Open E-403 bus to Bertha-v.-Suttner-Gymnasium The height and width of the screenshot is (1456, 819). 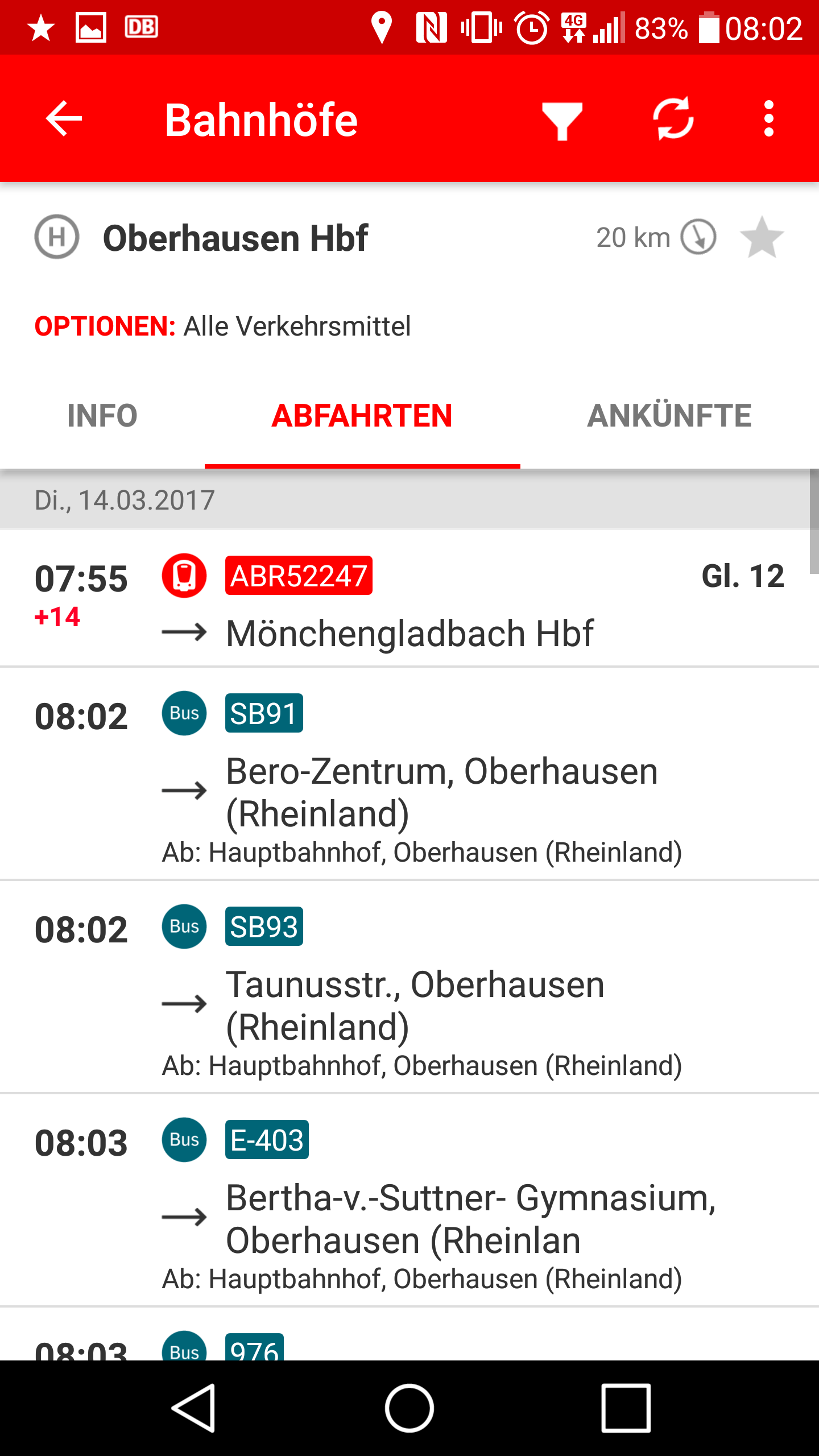409,1200
